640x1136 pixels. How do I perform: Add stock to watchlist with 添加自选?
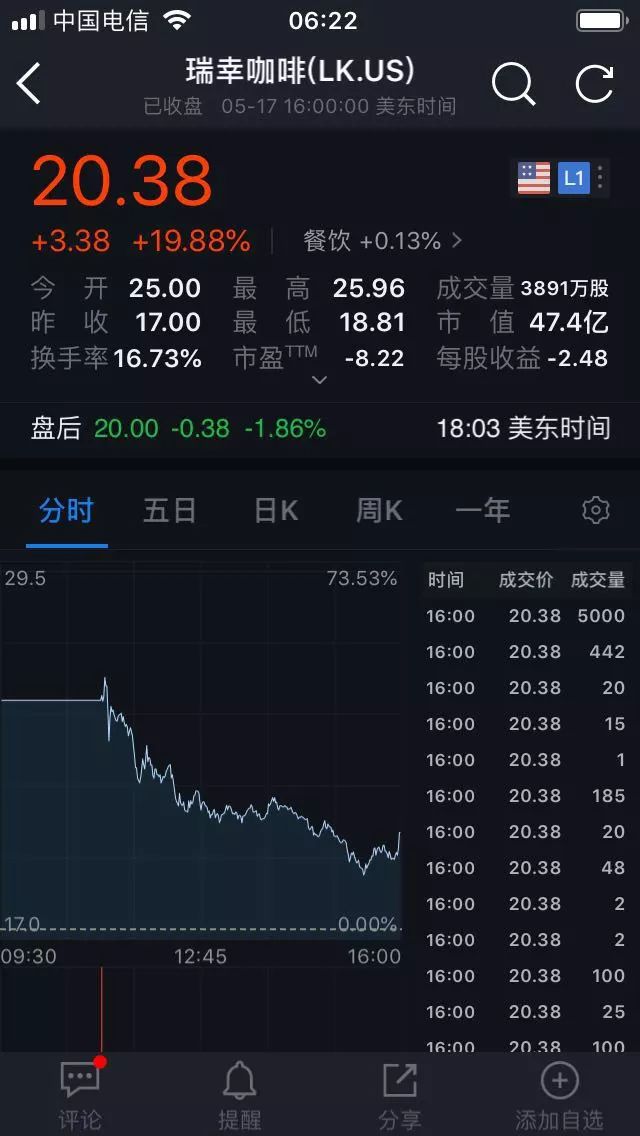pyautogui.click(x=559, y=1094)
